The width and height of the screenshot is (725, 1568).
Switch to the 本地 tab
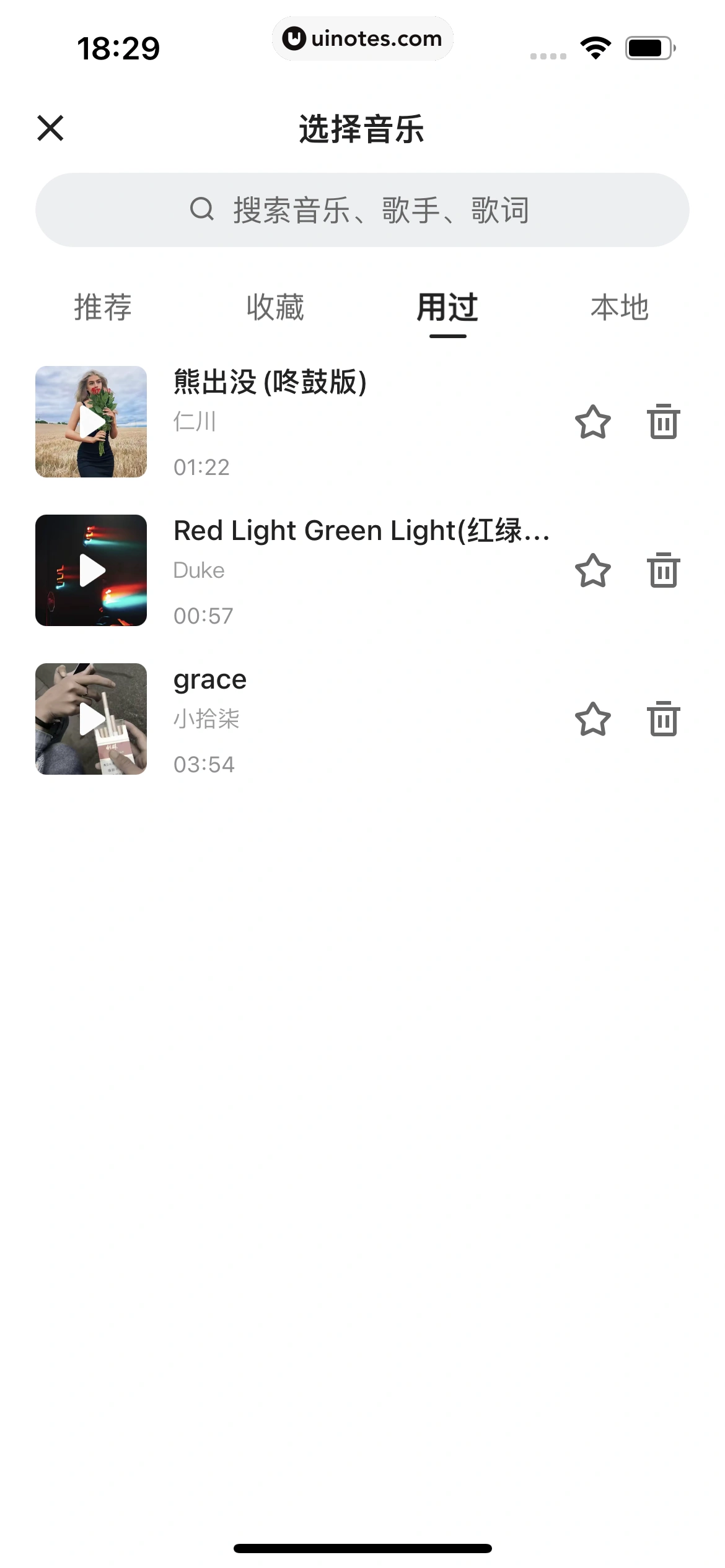click(x=620, y=308)
